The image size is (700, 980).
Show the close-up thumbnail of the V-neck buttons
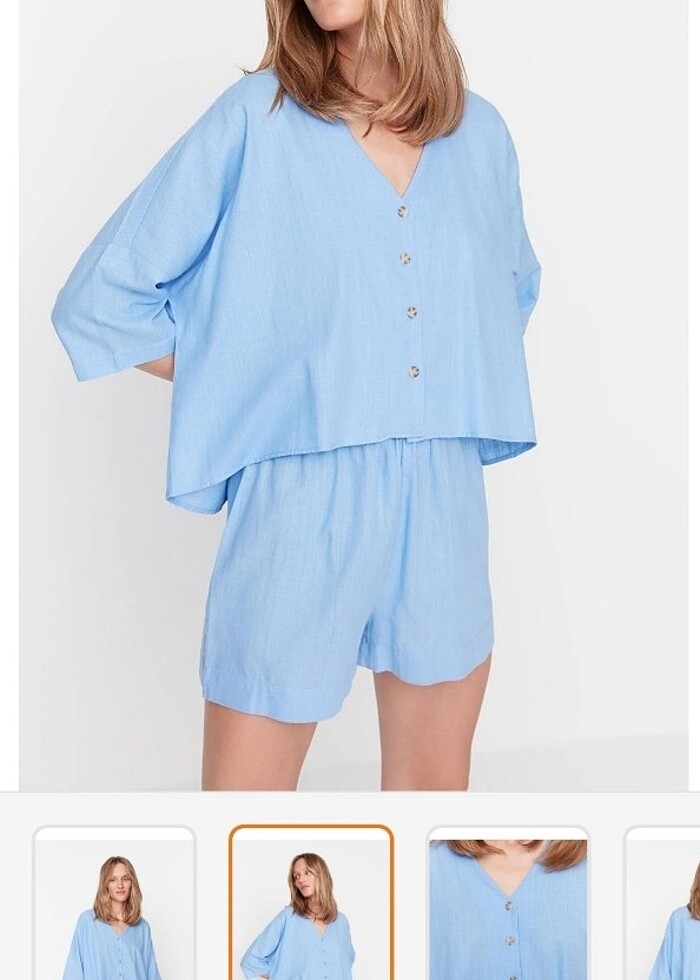point(508,905)
